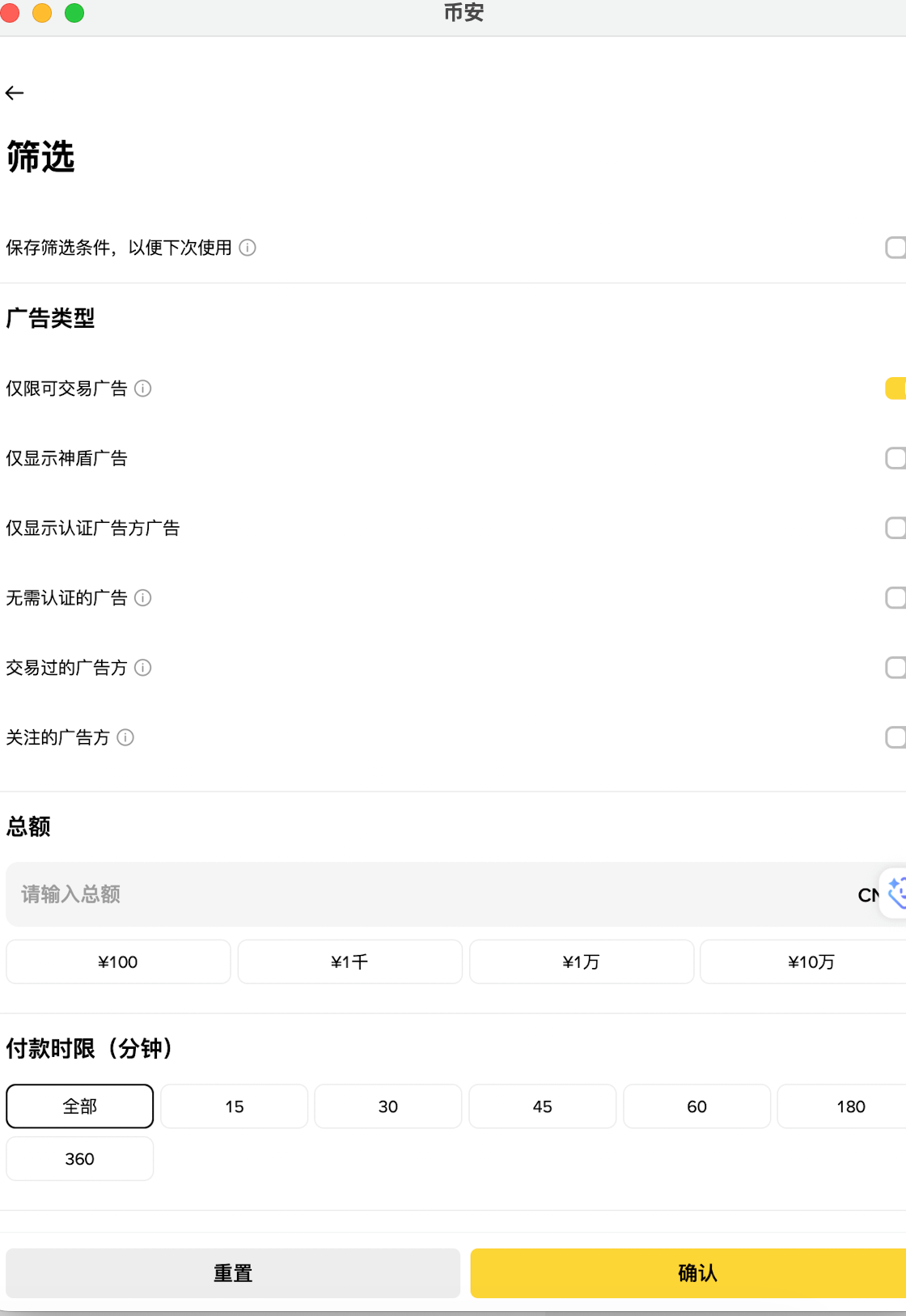
Task: Click the AI assistant sparkle icon near the amount field
Action: click(x=896, y=894)
